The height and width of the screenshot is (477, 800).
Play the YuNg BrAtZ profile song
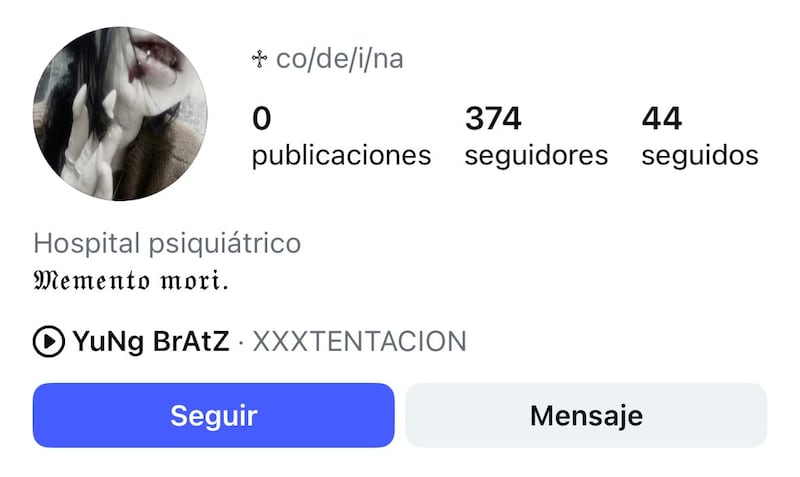[48, 343]
